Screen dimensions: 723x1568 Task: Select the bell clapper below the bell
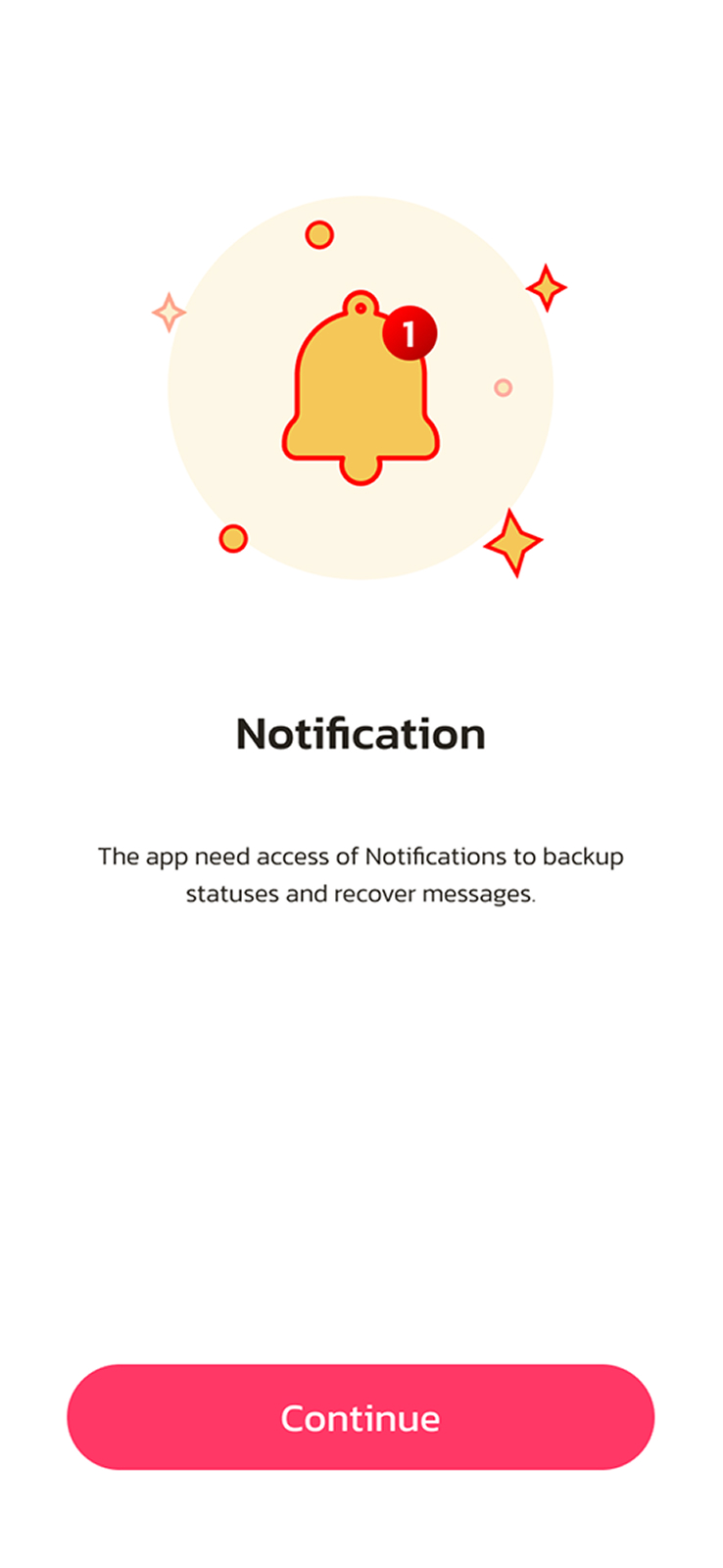(360, 467)
